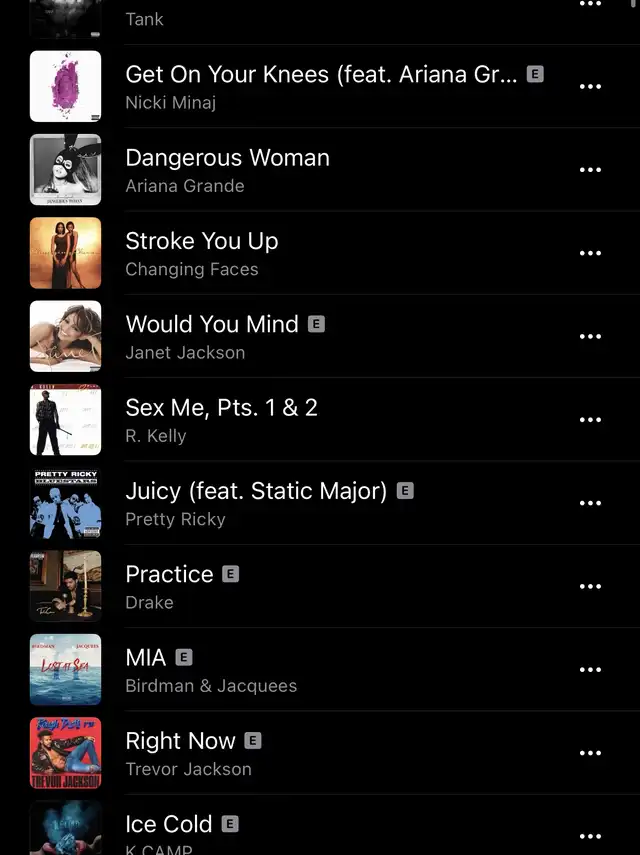This screenshot has height=855, width=640.
Task: Open more options for Sex Me, Pts. 1 & 2
Action: 591,420
